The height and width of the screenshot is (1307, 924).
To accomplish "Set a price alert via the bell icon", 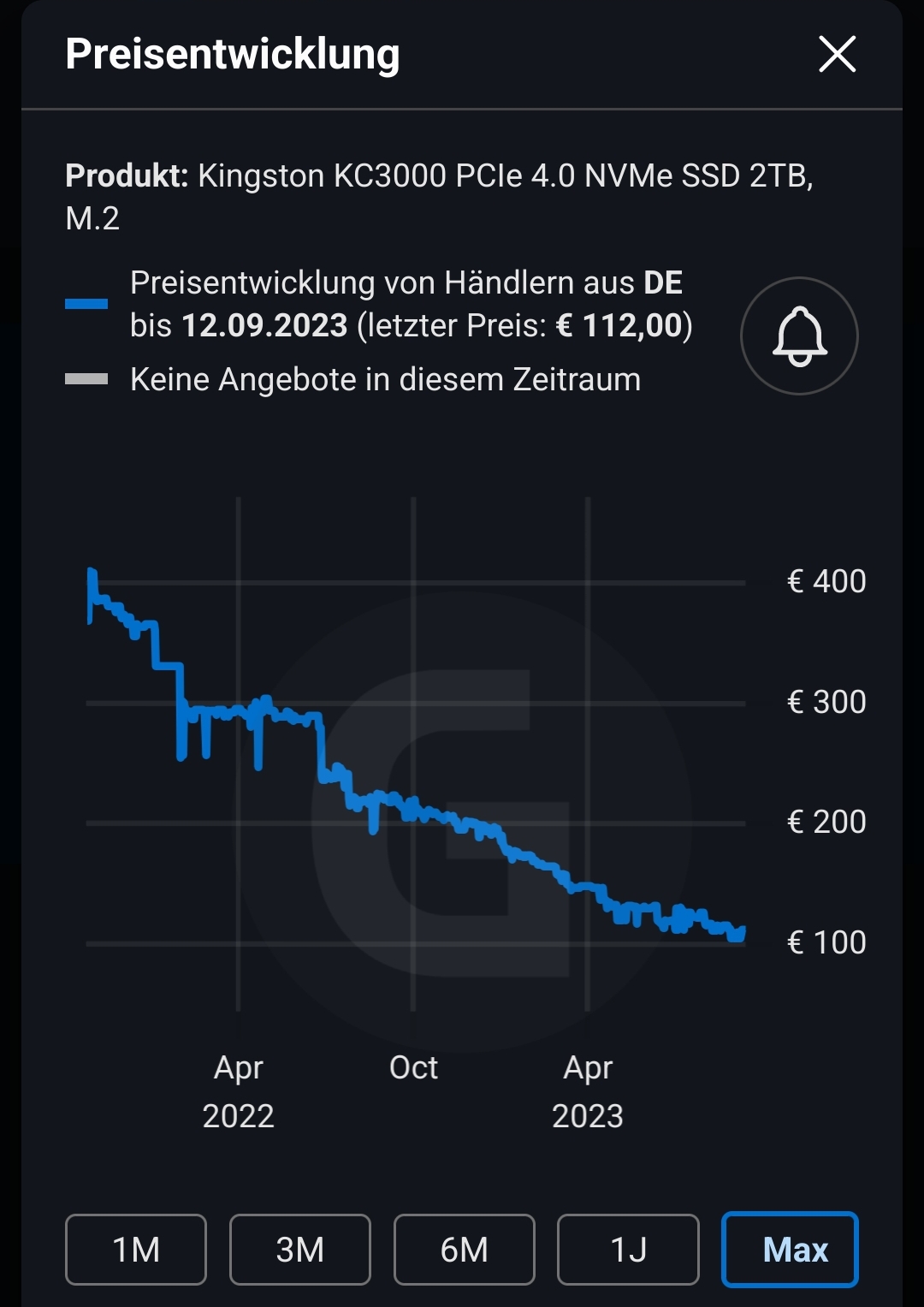I will click(799, 336).
